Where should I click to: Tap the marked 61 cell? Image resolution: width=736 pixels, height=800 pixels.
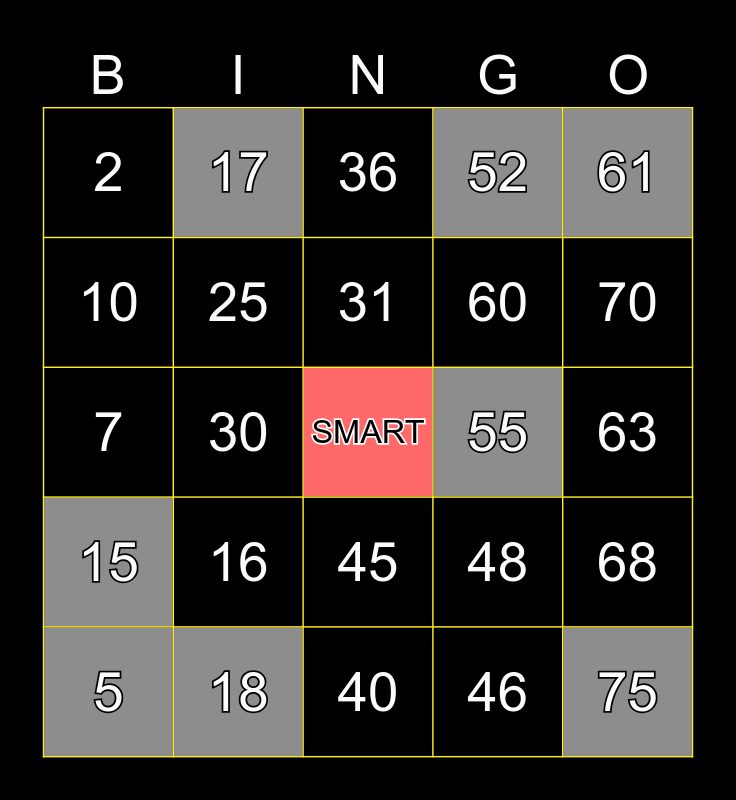[627, 172]
